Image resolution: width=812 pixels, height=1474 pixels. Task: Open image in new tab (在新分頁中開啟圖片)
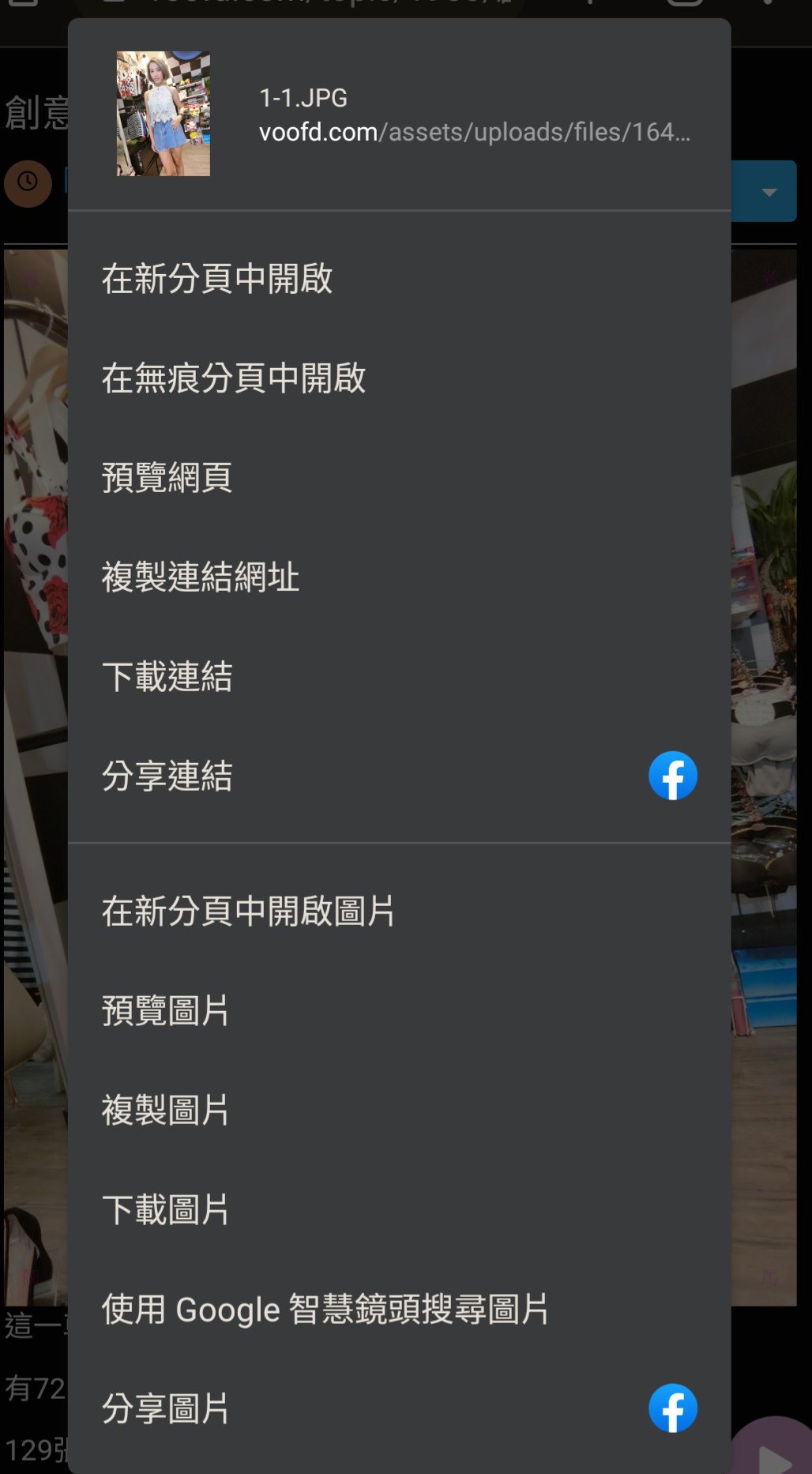[399, 912]
